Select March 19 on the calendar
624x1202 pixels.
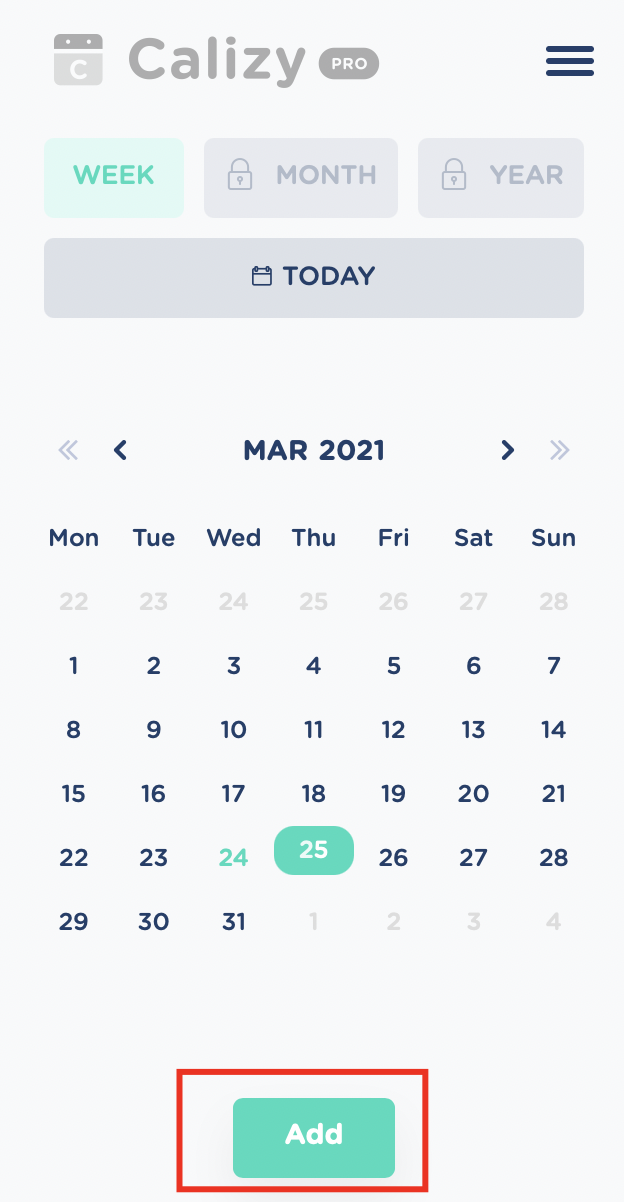coord(394,793)
